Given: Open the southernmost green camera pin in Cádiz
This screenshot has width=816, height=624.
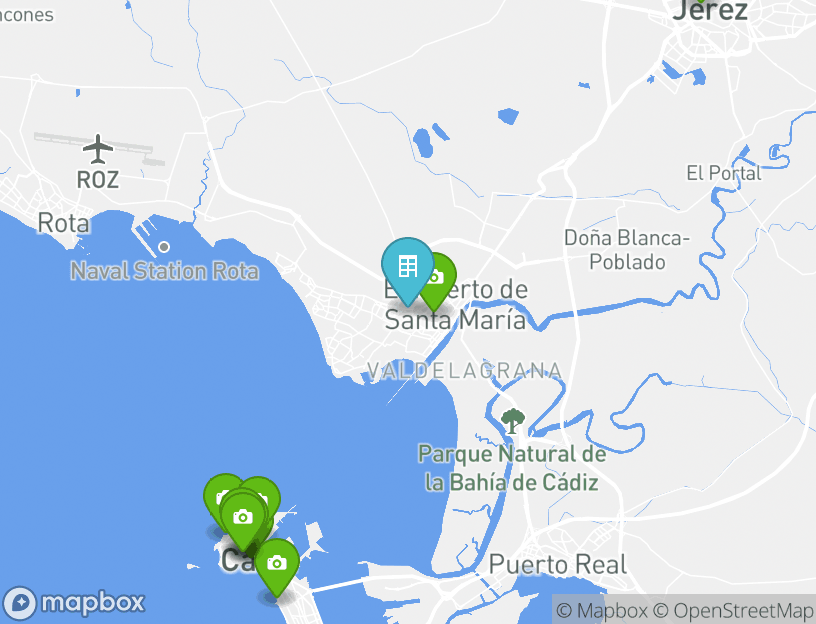Looking at the screenshot, I should (277, 564).
